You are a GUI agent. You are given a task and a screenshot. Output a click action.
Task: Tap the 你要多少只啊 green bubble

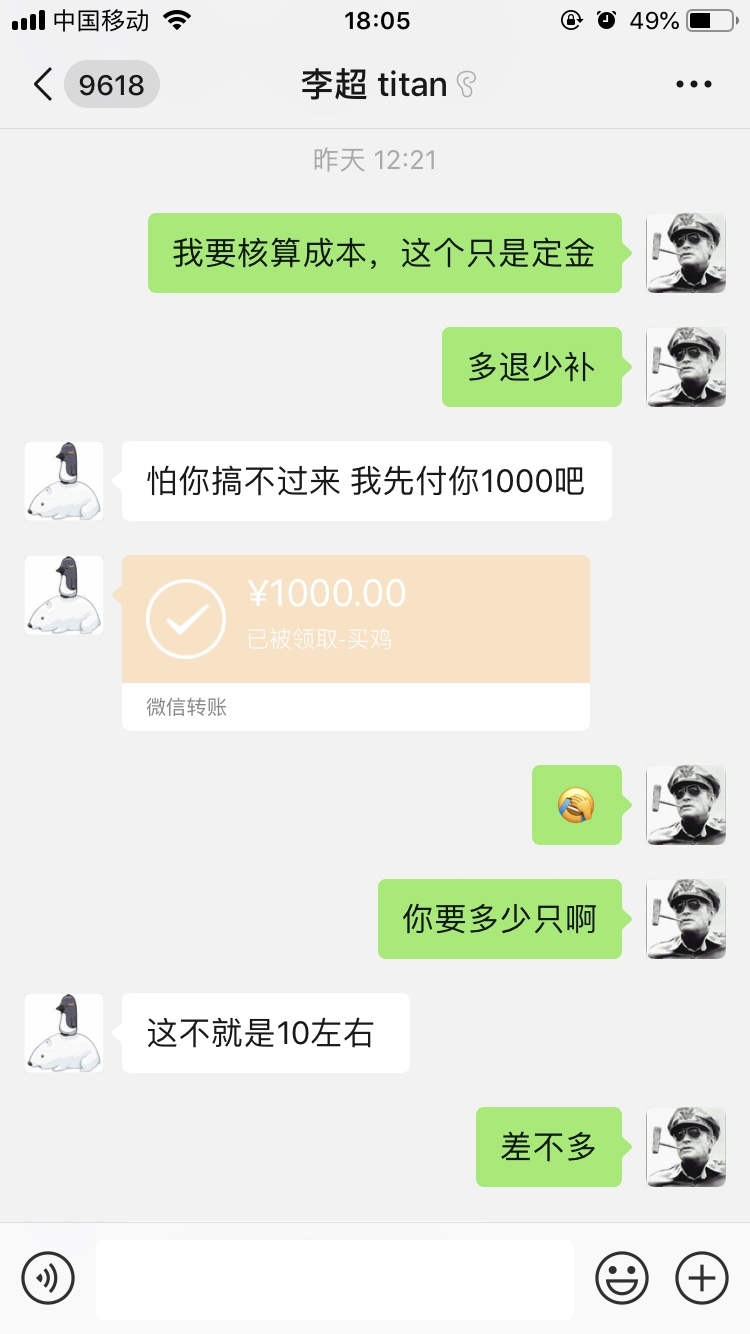click(500, 919)
